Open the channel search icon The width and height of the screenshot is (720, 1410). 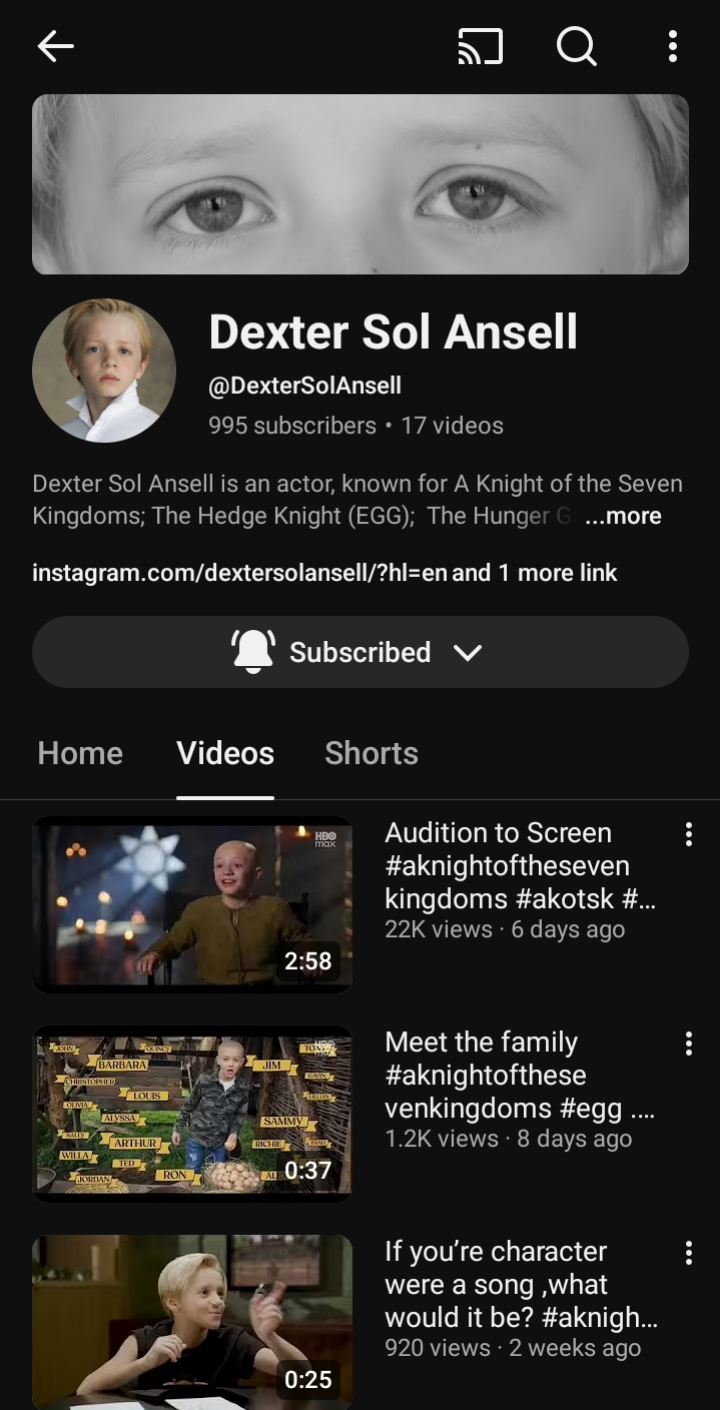tap(576, 46)
